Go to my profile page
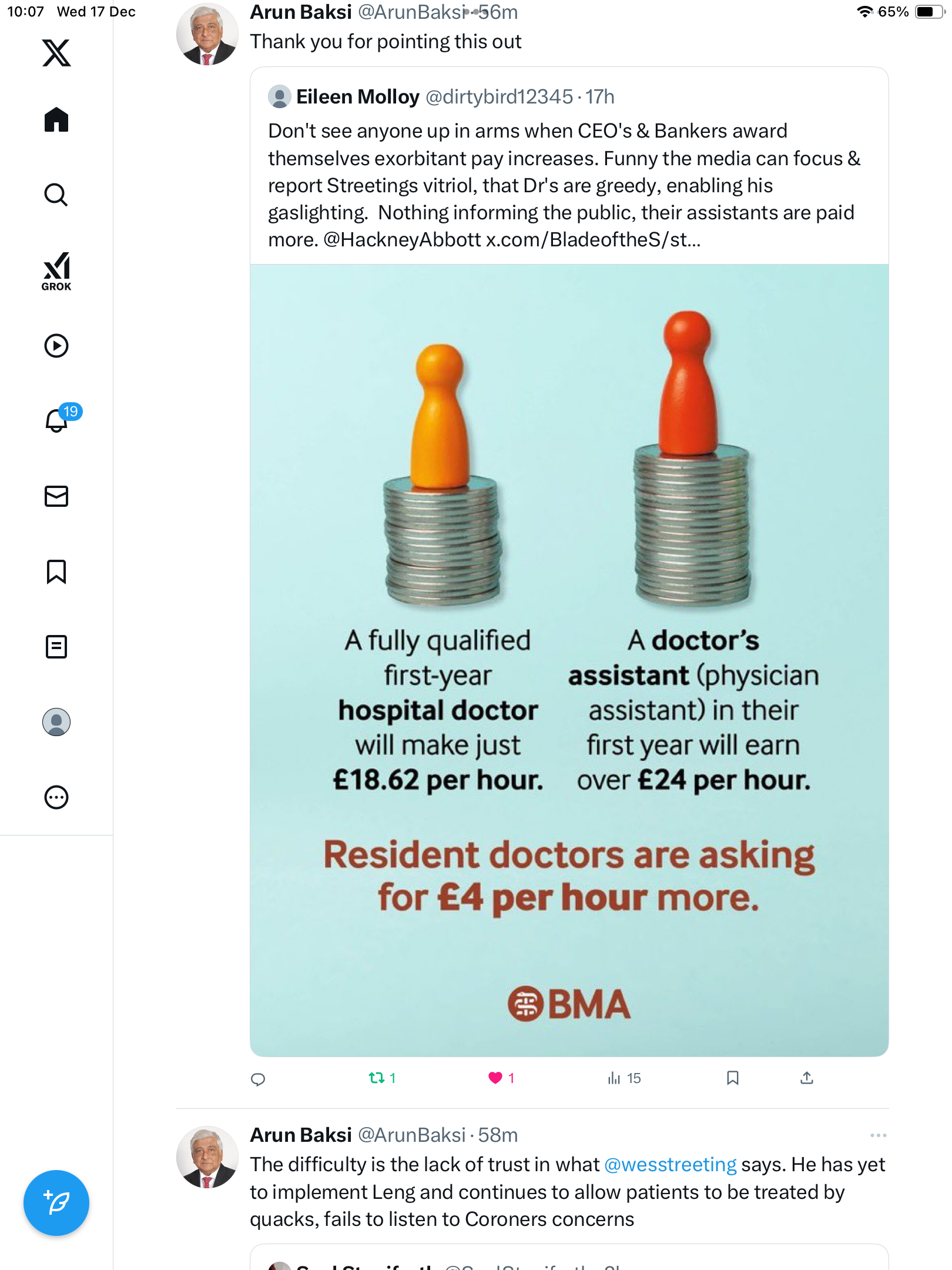952x1270 pixels. (56, 722)
